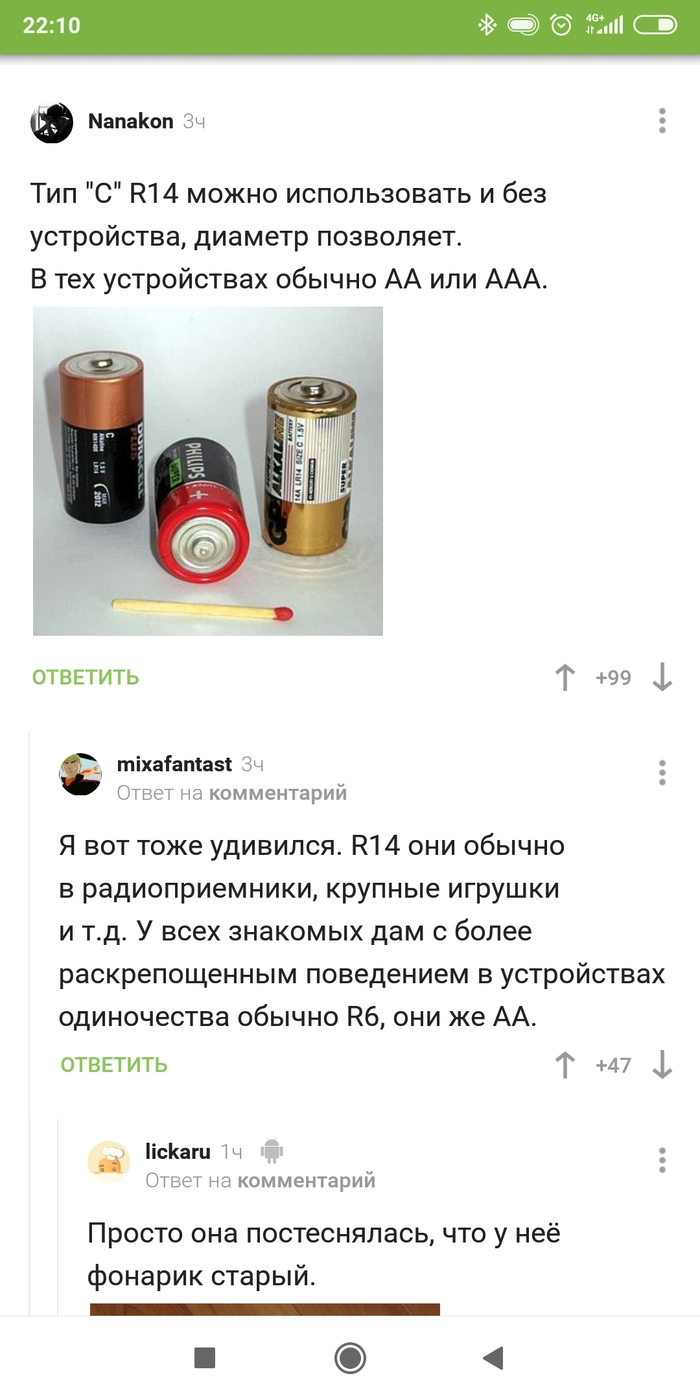
Task: Open overflow menu on Nanakon's comment
Action: coord(662,121)
